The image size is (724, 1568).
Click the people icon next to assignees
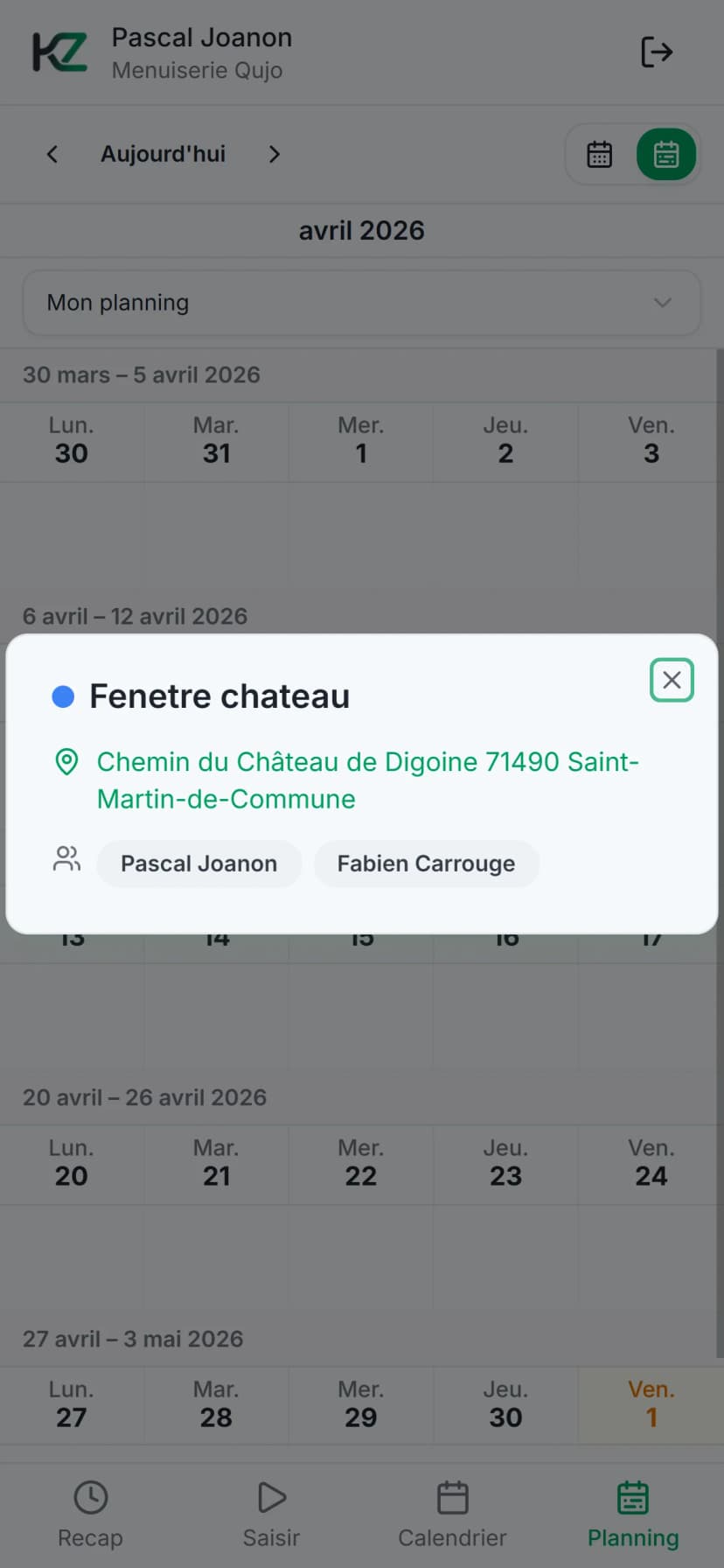pos(66,859)
